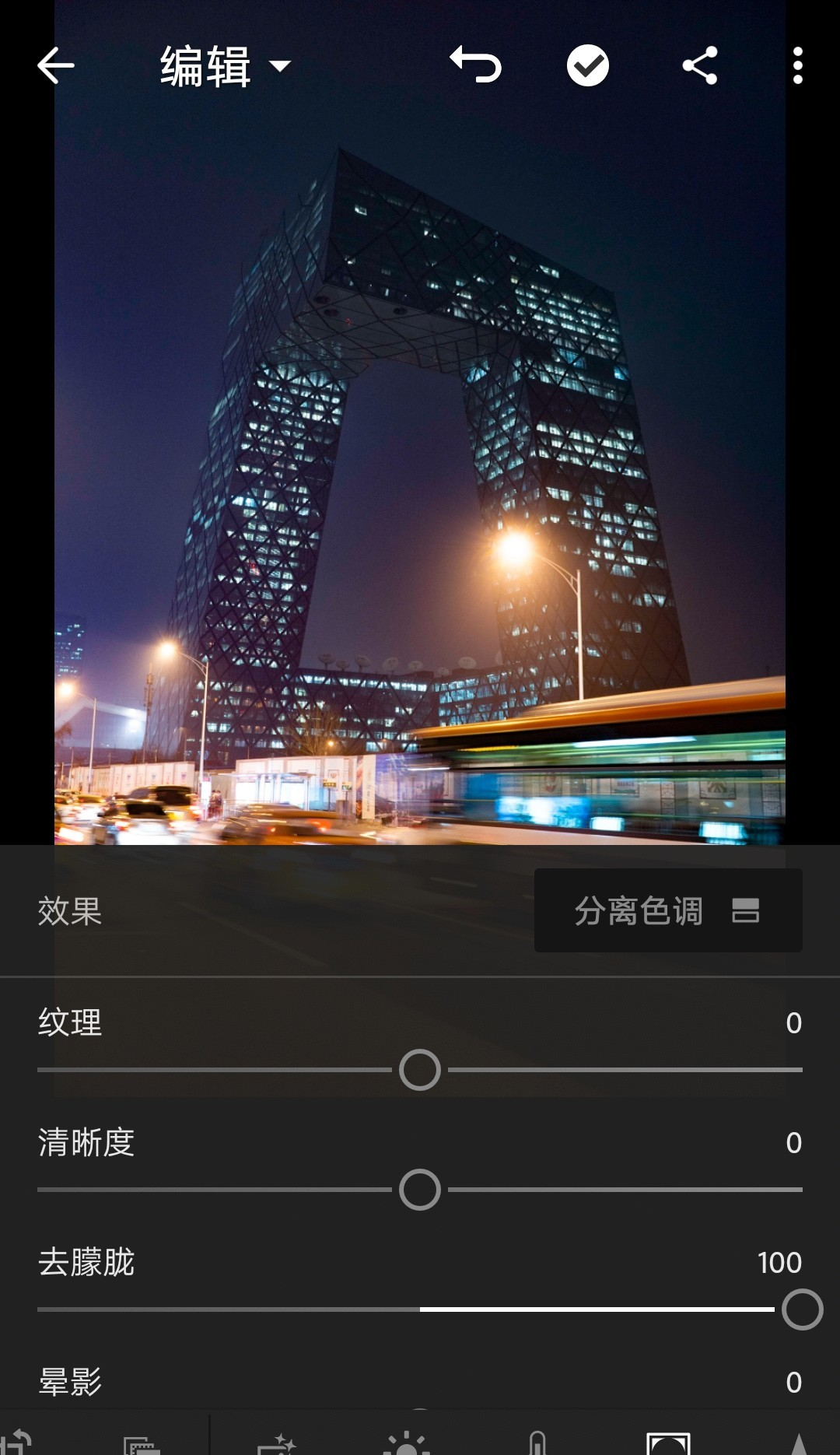This screenshot has width=840, height=1455.
Task: Go back using the top-left arrow
Action: [x=56, y=65]
